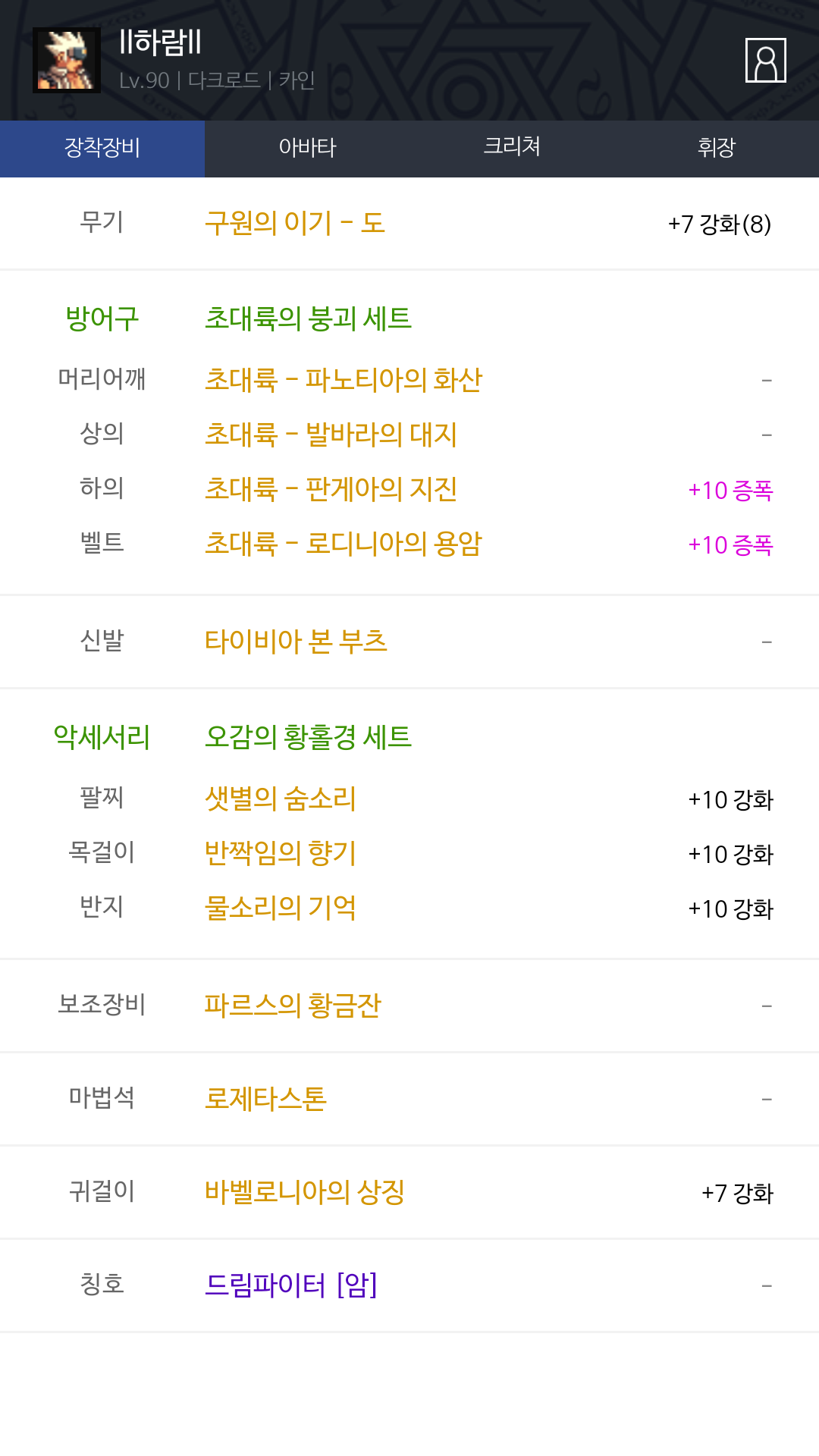819x1456 pixels.
Task: Open 파르스의 황금잔 item
Action: (x=293, y=1006)
